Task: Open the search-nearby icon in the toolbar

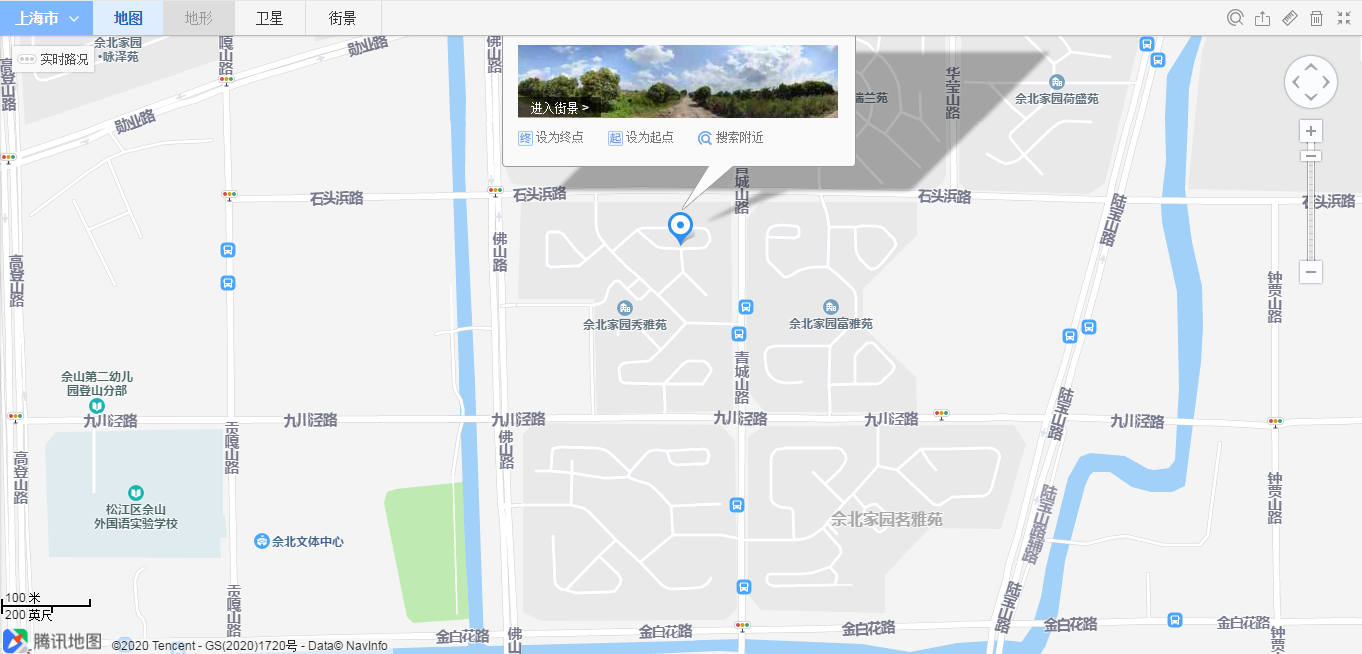Action: pyautogui.click(x=1235, y=18)
